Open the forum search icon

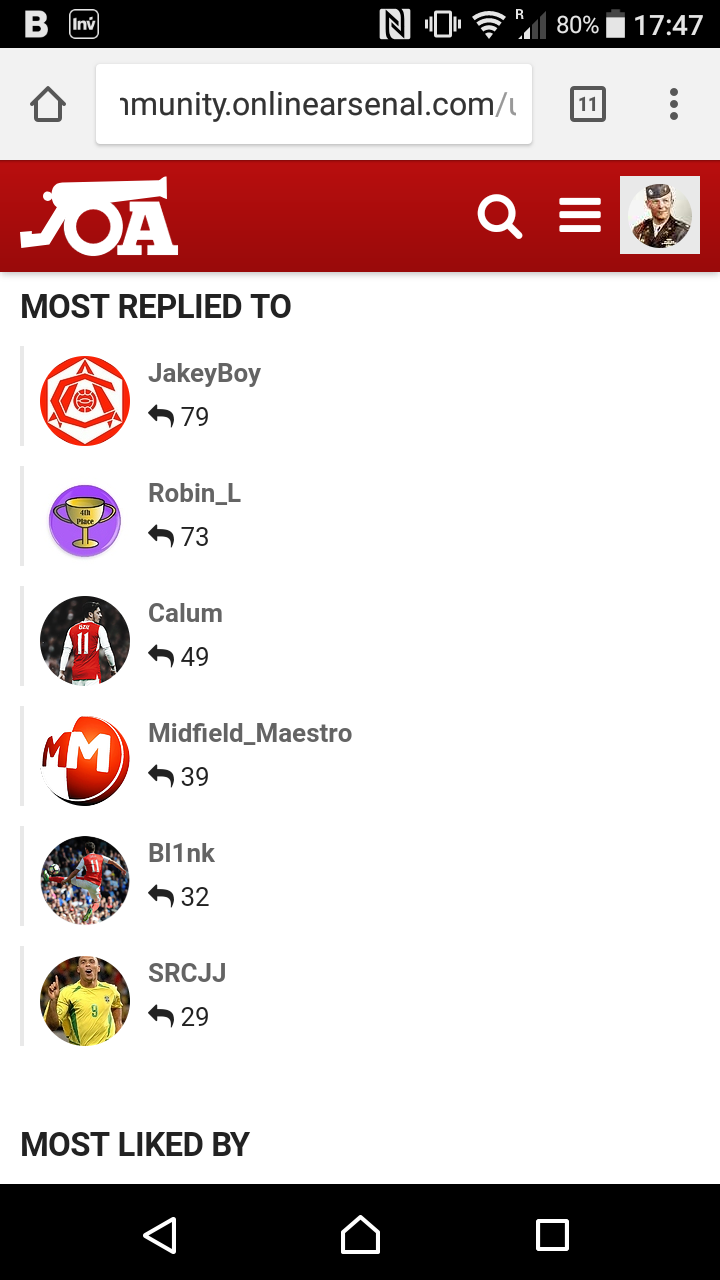pos(500,216)
